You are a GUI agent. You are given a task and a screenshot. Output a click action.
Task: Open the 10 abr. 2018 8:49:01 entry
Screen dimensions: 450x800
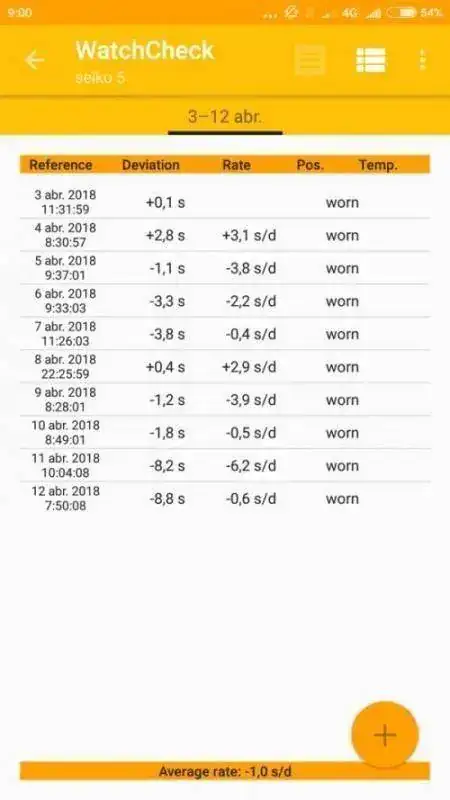click(x=225, y=433)
